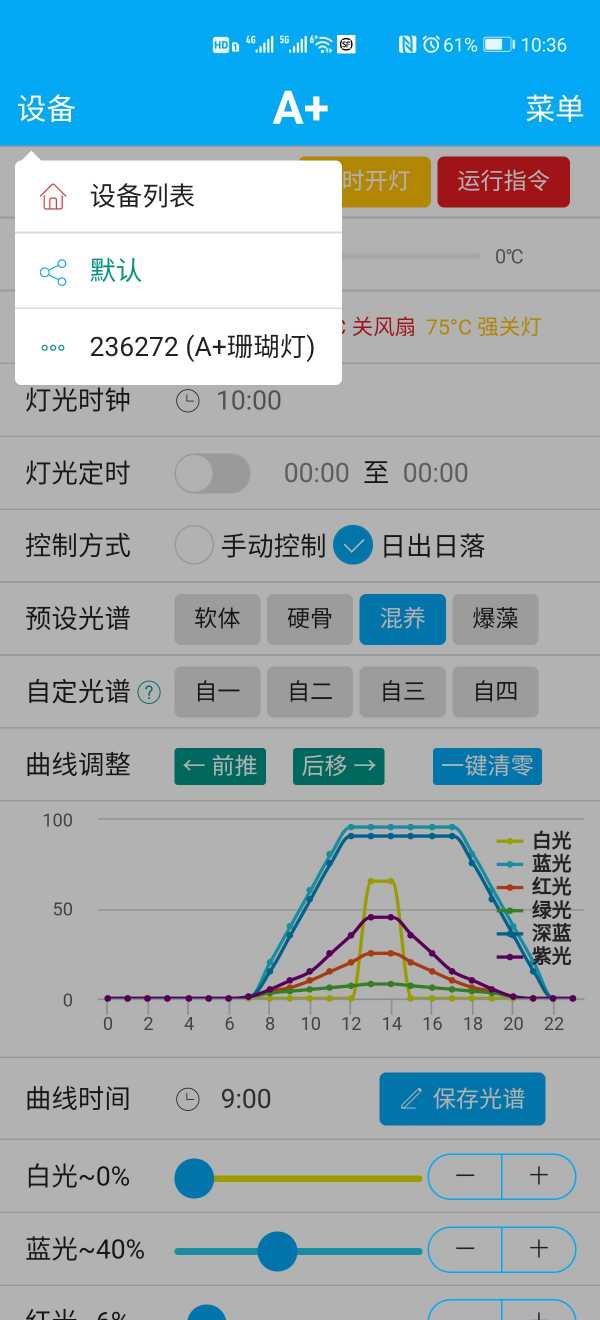Select 日出日落 control mode
This screenshot has width=600, height=1320.
[x=353, y=546]
